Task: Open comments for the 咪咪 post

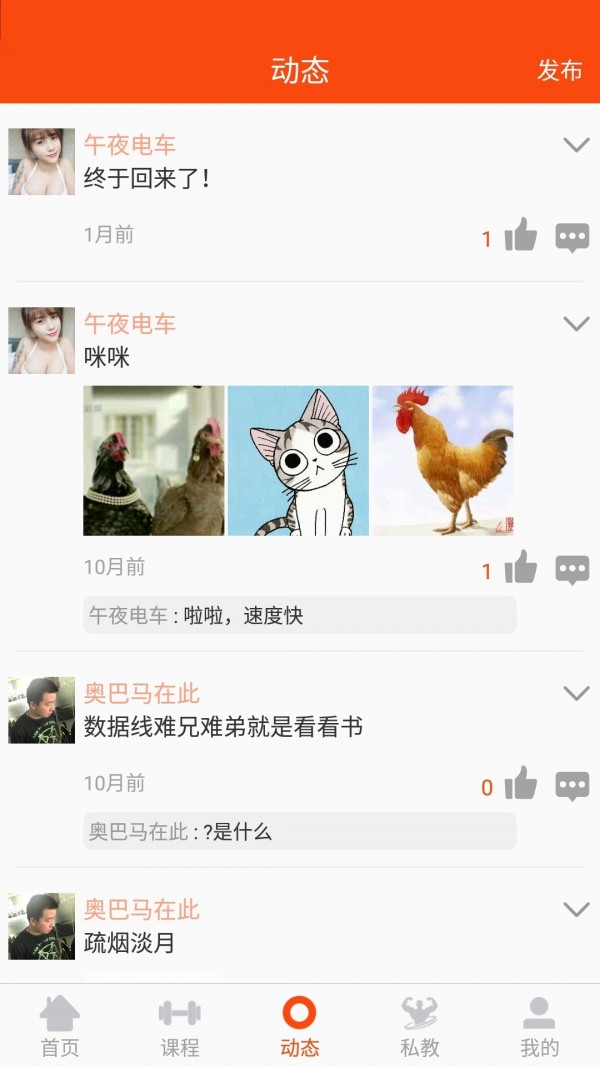Action: tap(572, 570)
